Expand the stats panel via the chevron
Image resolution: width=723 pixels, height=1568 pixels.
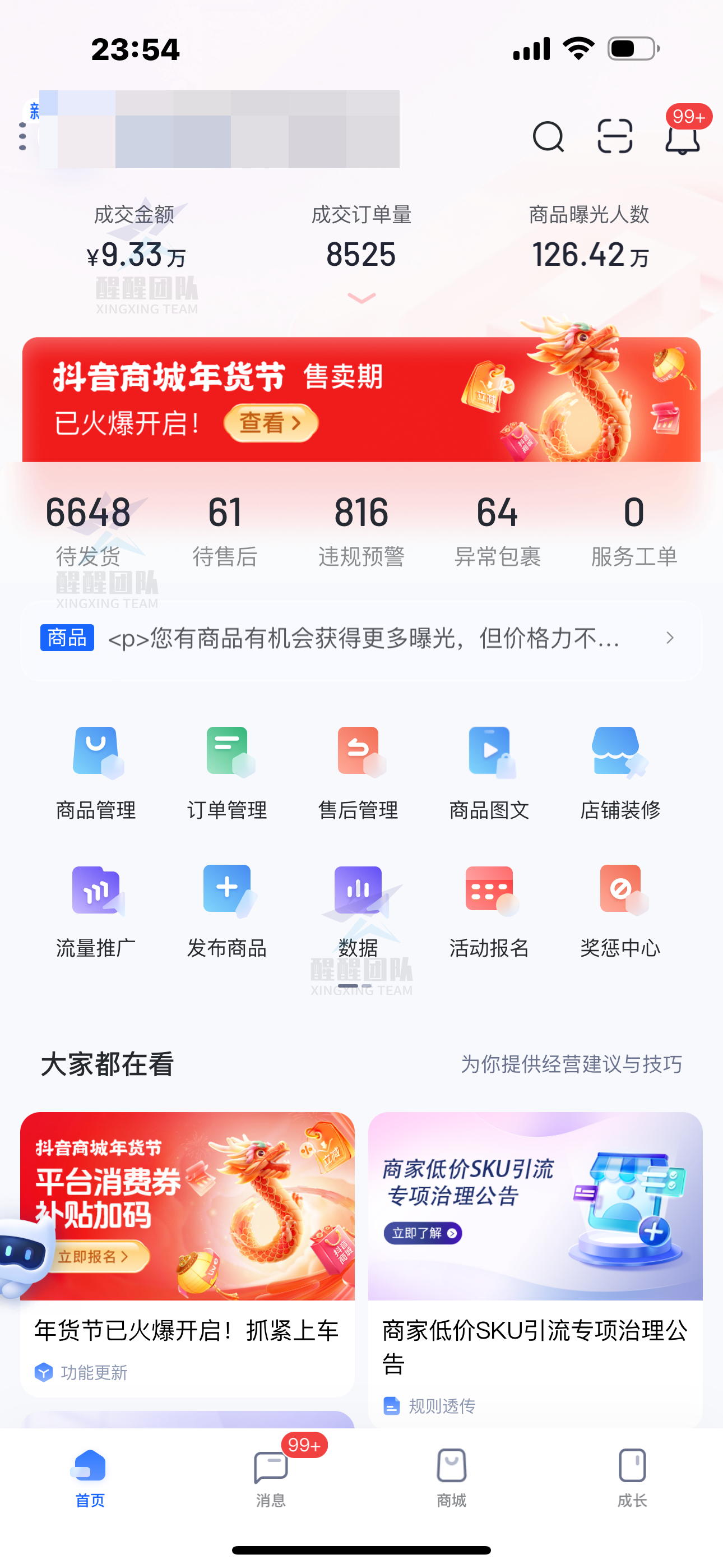(360, 298)
